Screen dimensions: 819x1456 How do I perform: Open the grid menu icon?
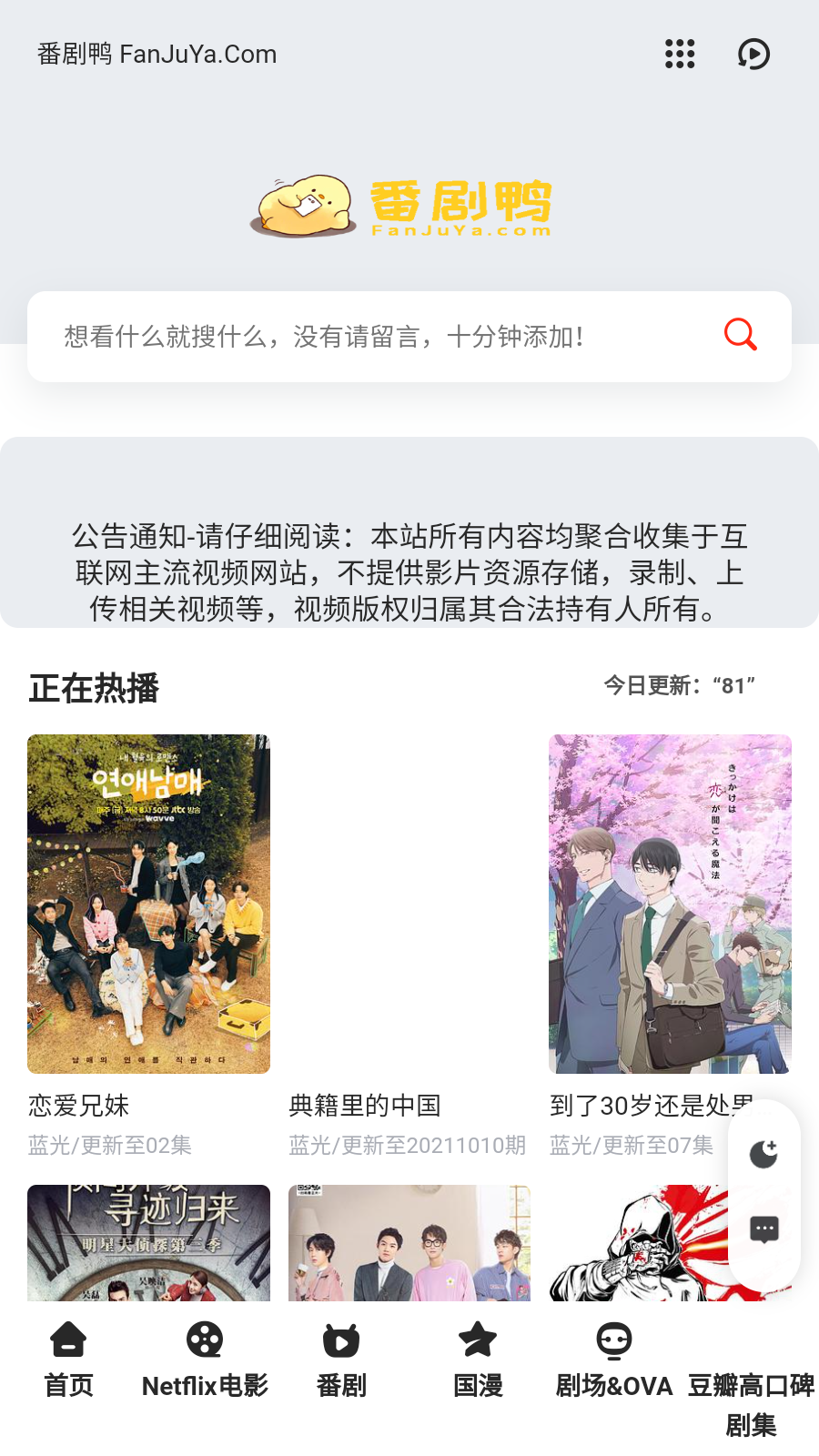click(x=680, y=54)
